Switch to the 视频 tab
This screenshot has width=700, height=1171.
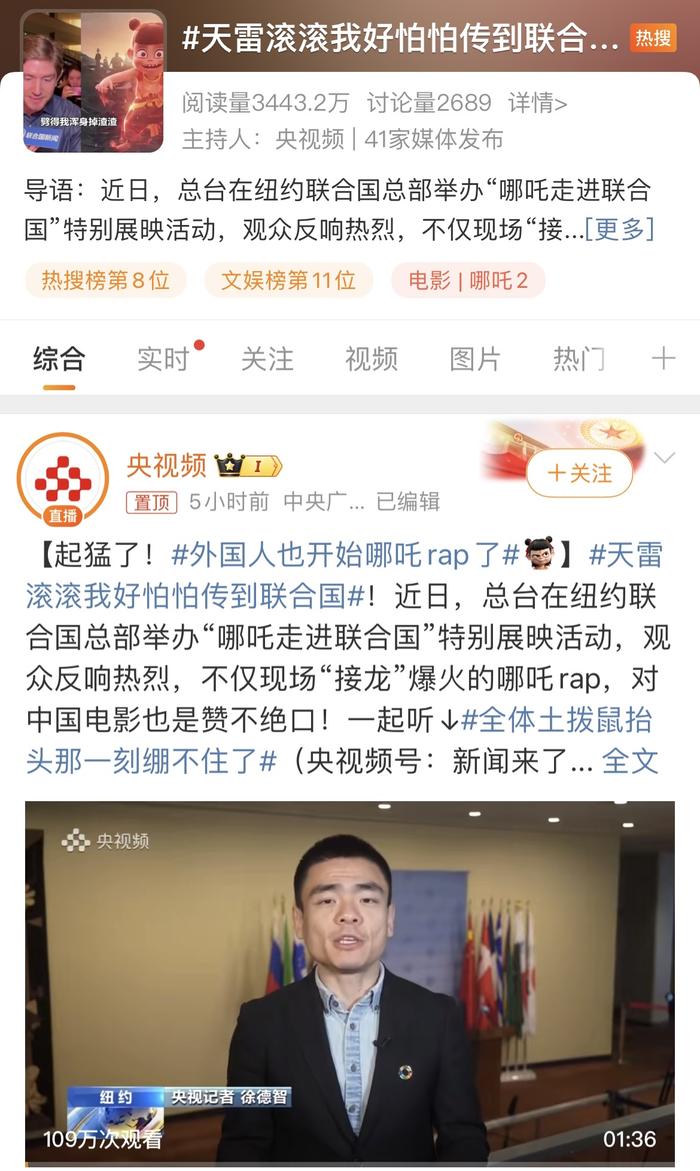pos(371,359)
